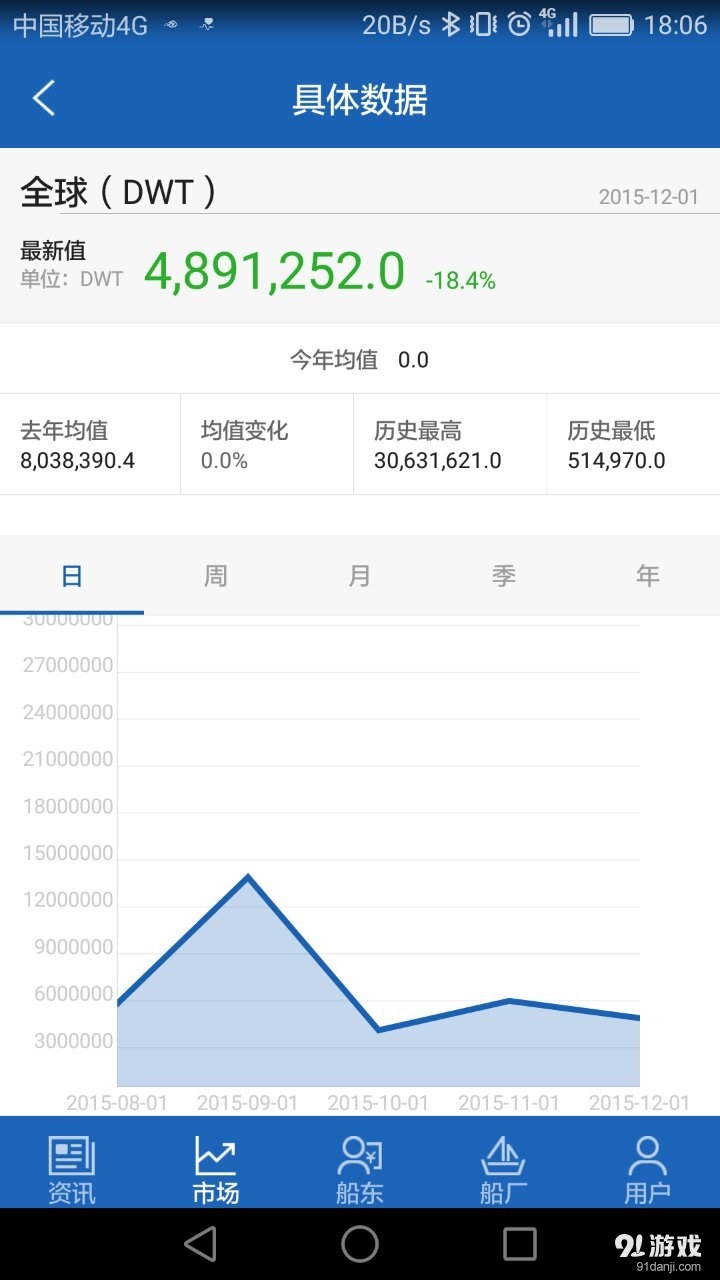720x1280 pixels.
Task: Select the 季 quarterly tab
Action: (x=503, y=575)
